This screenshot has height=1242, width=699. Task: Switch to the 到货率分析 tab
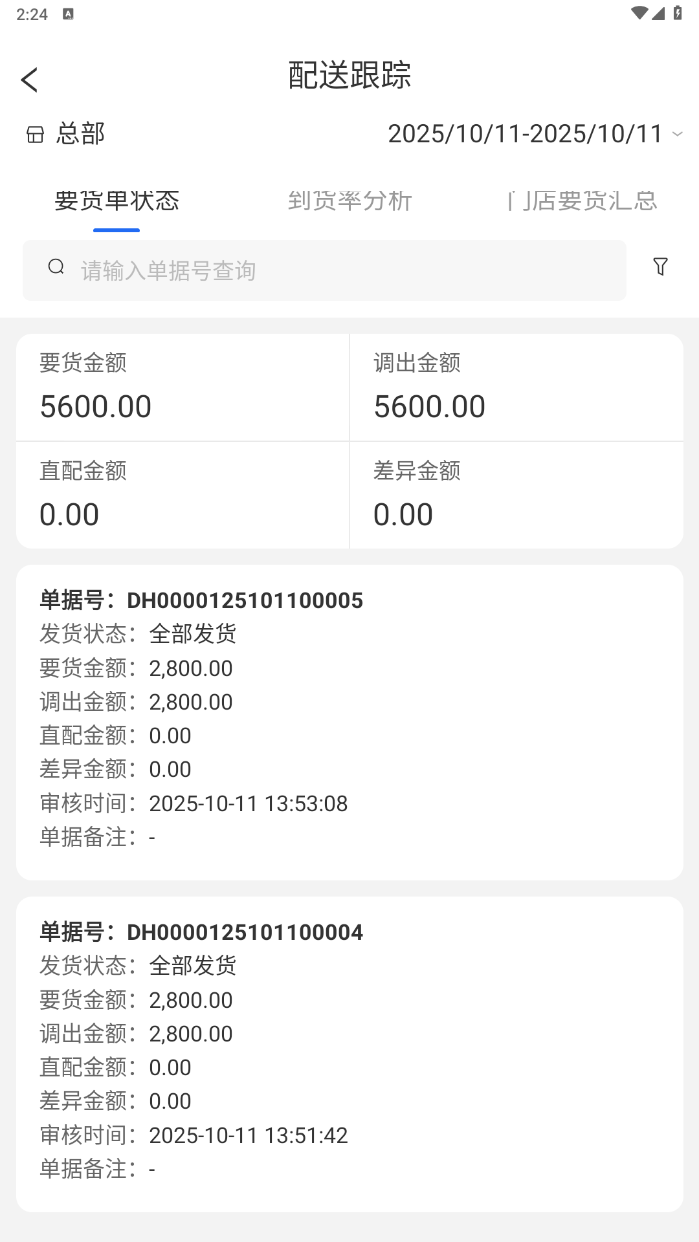click(x=350, y=200)
